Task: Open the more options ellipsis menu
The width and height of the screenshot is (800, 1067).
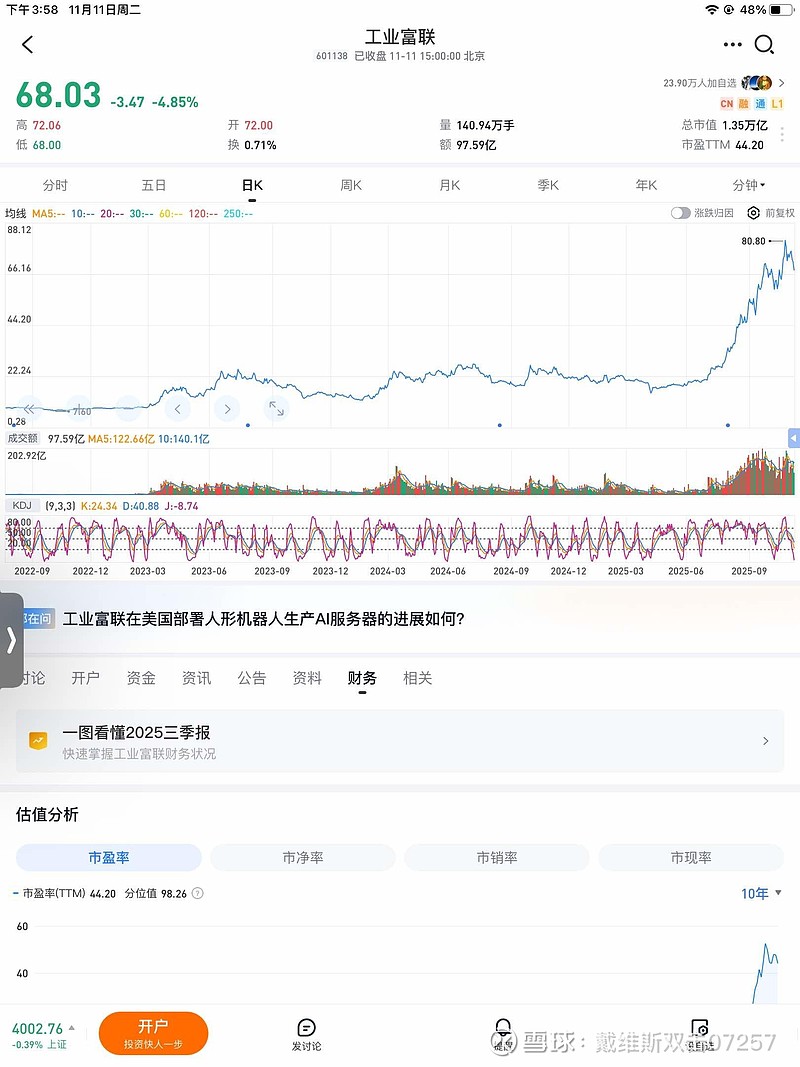Action: (x=733, y=44)
